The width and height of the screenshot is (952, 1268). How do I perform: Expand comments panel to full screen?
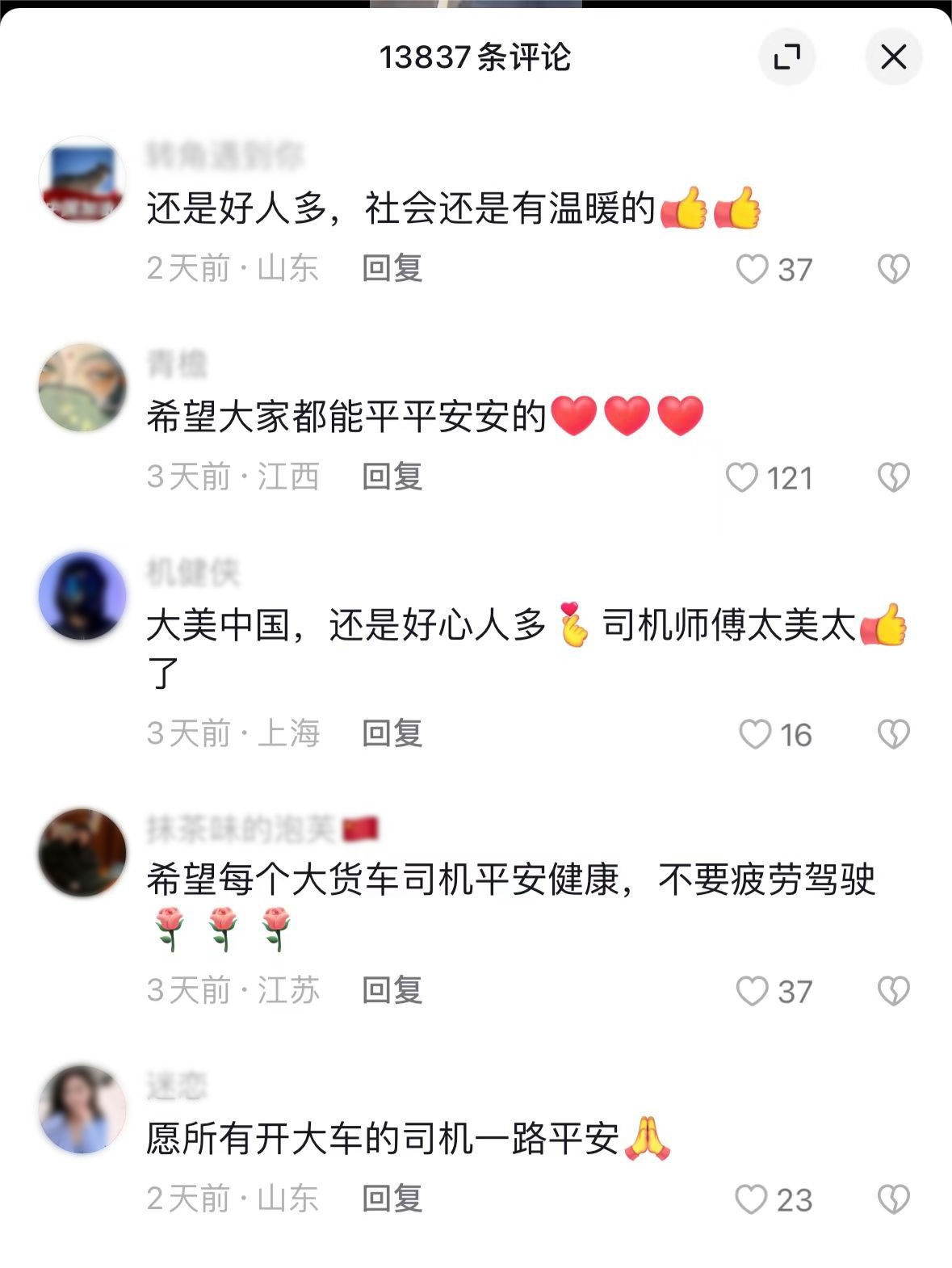click(x=786, y=57)
